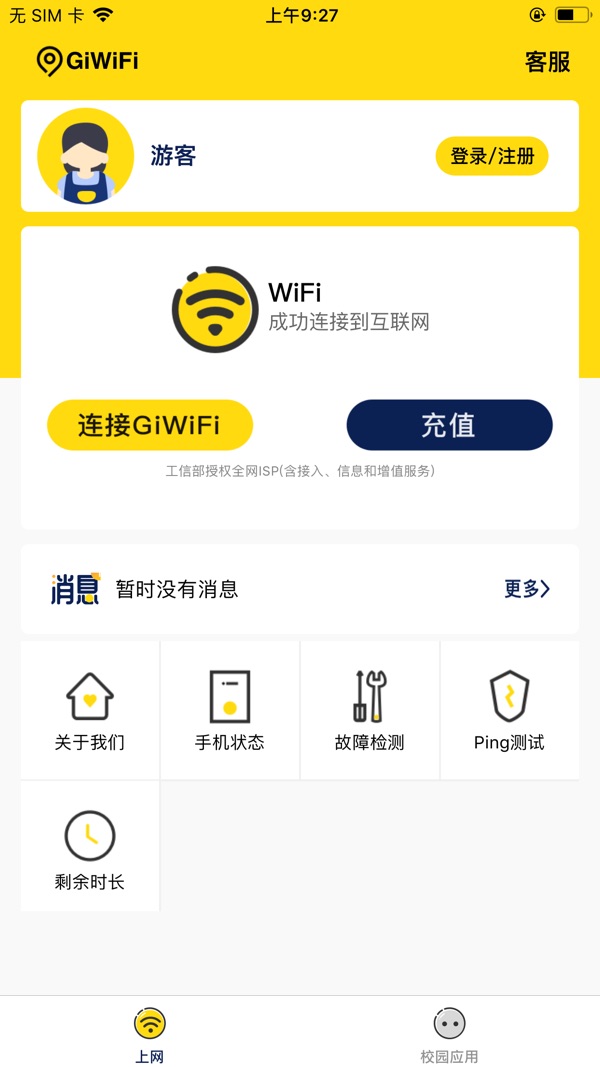
Task: View 剩余时长 remaining time
Action: 90,846
